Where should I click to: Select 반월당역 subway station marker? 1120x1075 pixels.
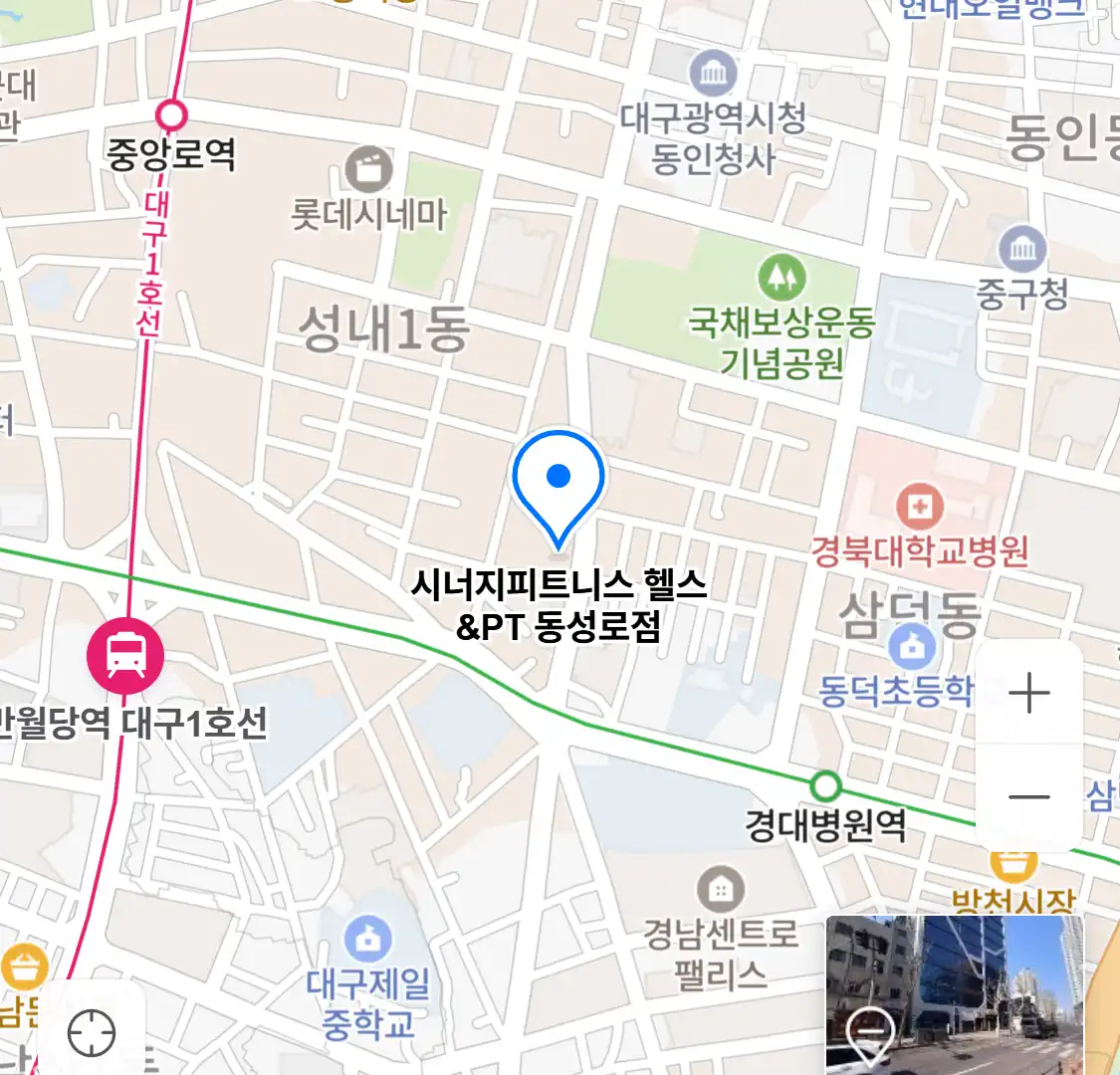[125, 654]
